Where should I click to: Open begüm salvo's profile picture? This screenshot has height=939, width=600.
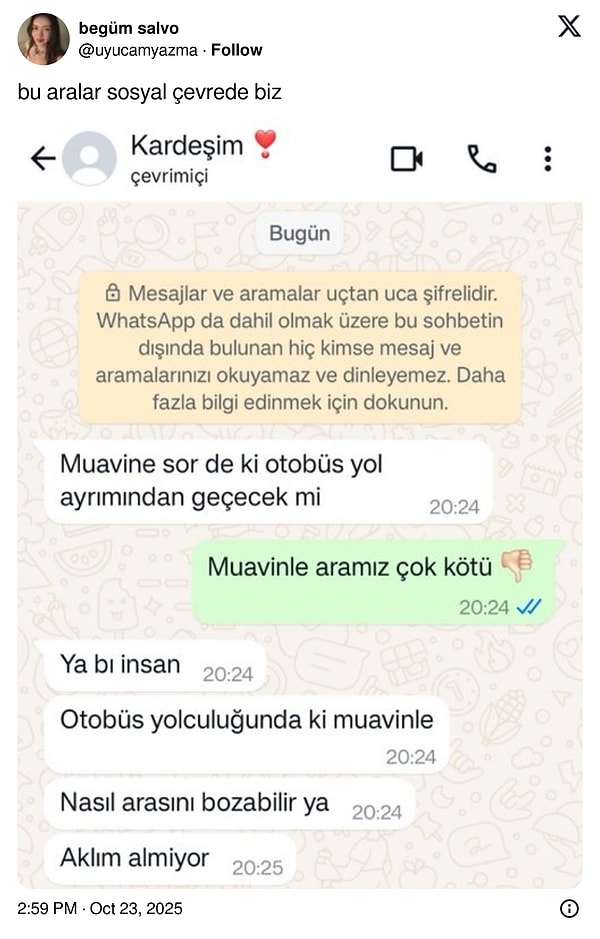(43, 39)
